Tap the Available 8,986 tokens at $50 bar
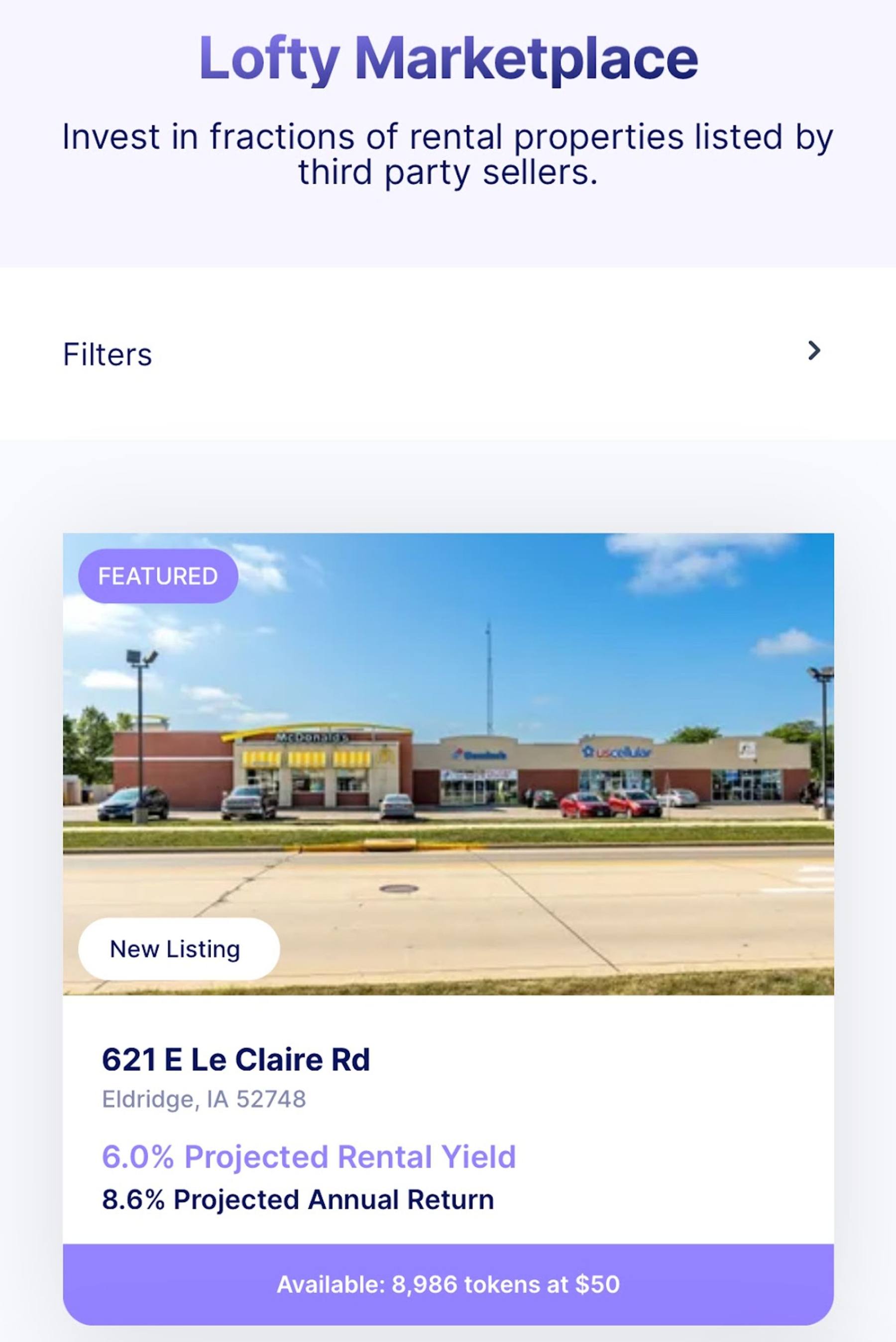Viewport: 896px width, 1342px height. [x=448, y=1285]
